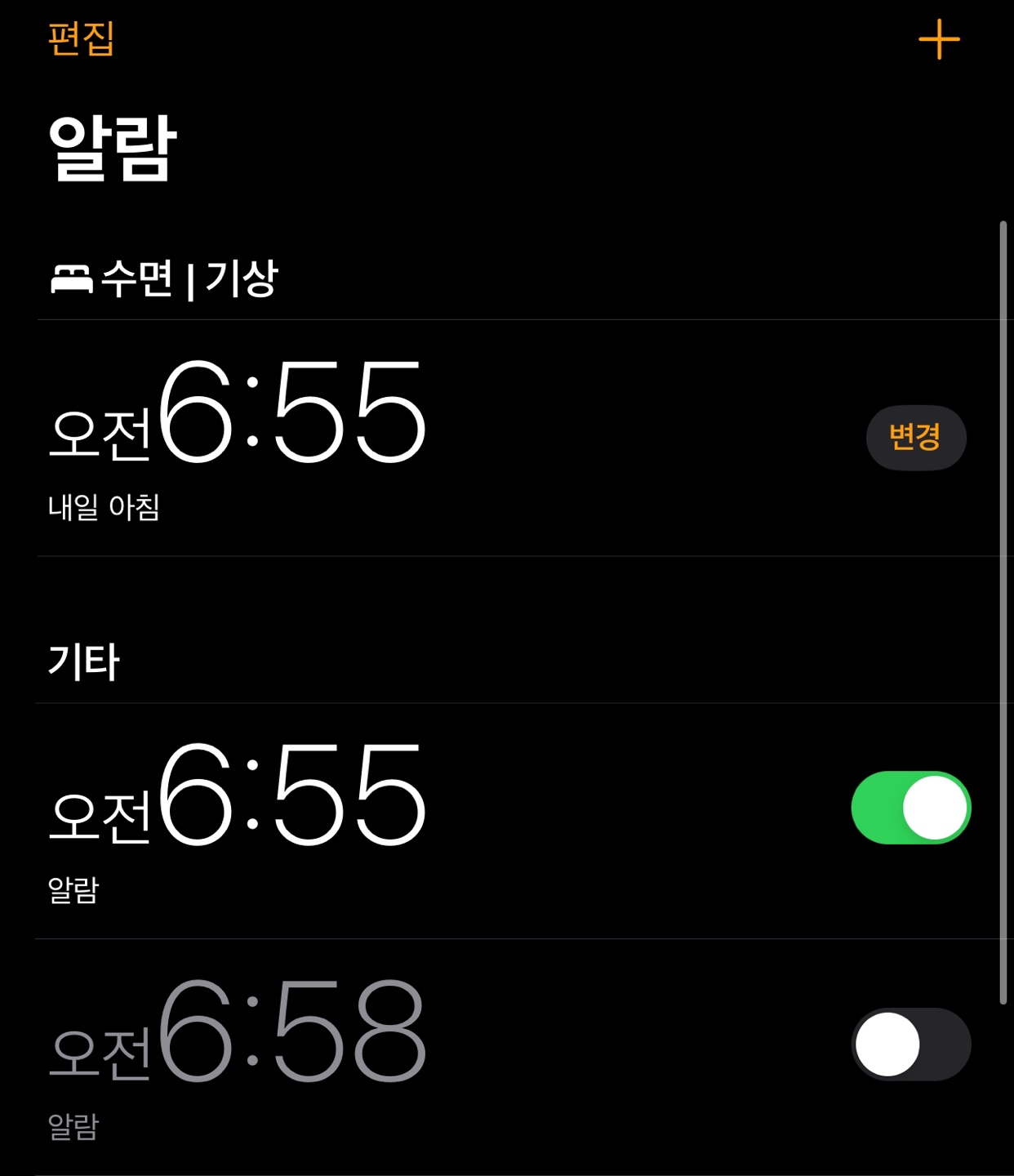Tap the sleep schedule bed symbol
The image size is (1014, 1176).
[x=70, y=278]
